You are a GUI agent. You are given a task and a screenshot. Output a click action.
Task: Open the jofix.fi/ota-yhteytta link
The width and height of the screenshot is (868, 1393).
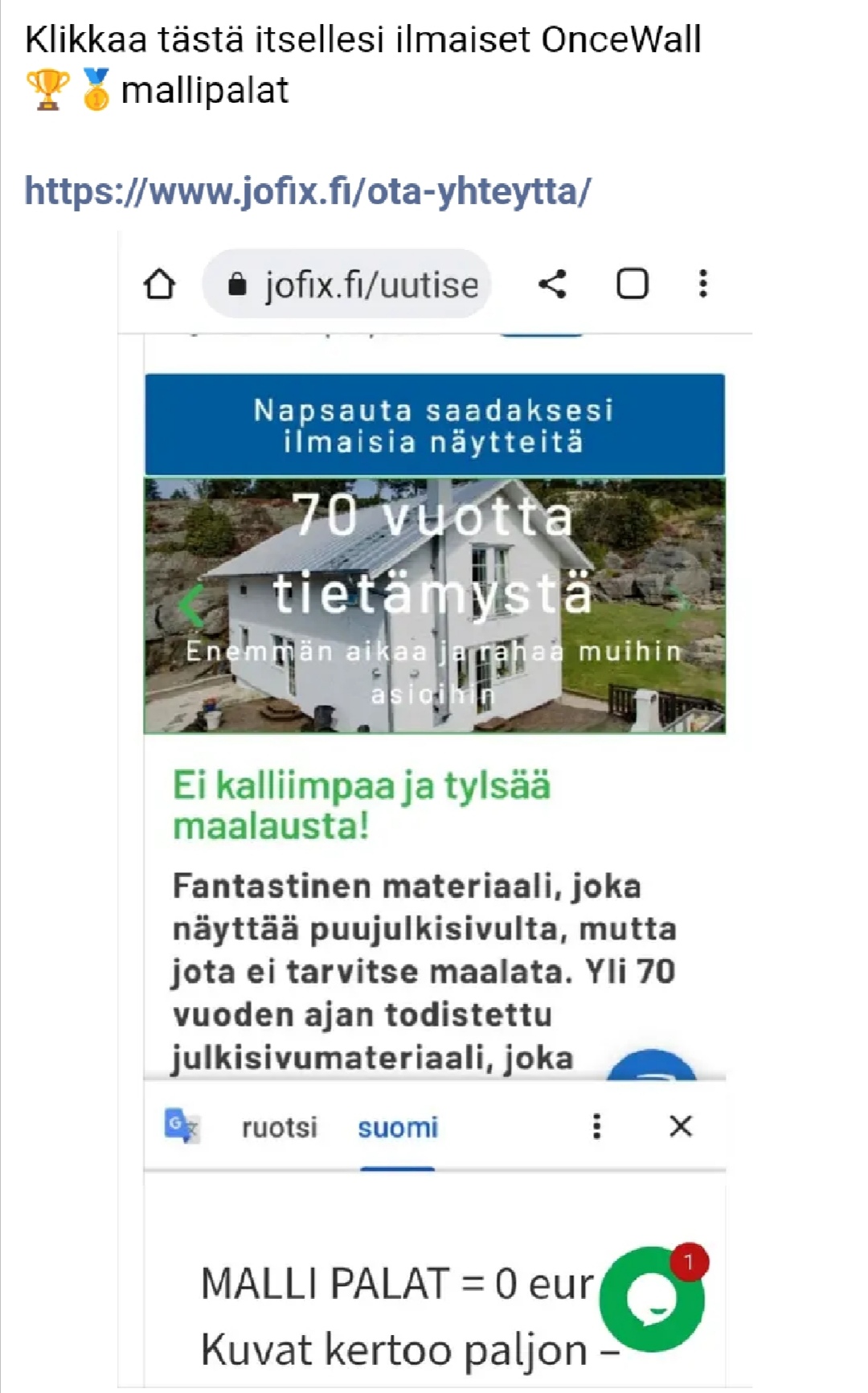point(308,191)
